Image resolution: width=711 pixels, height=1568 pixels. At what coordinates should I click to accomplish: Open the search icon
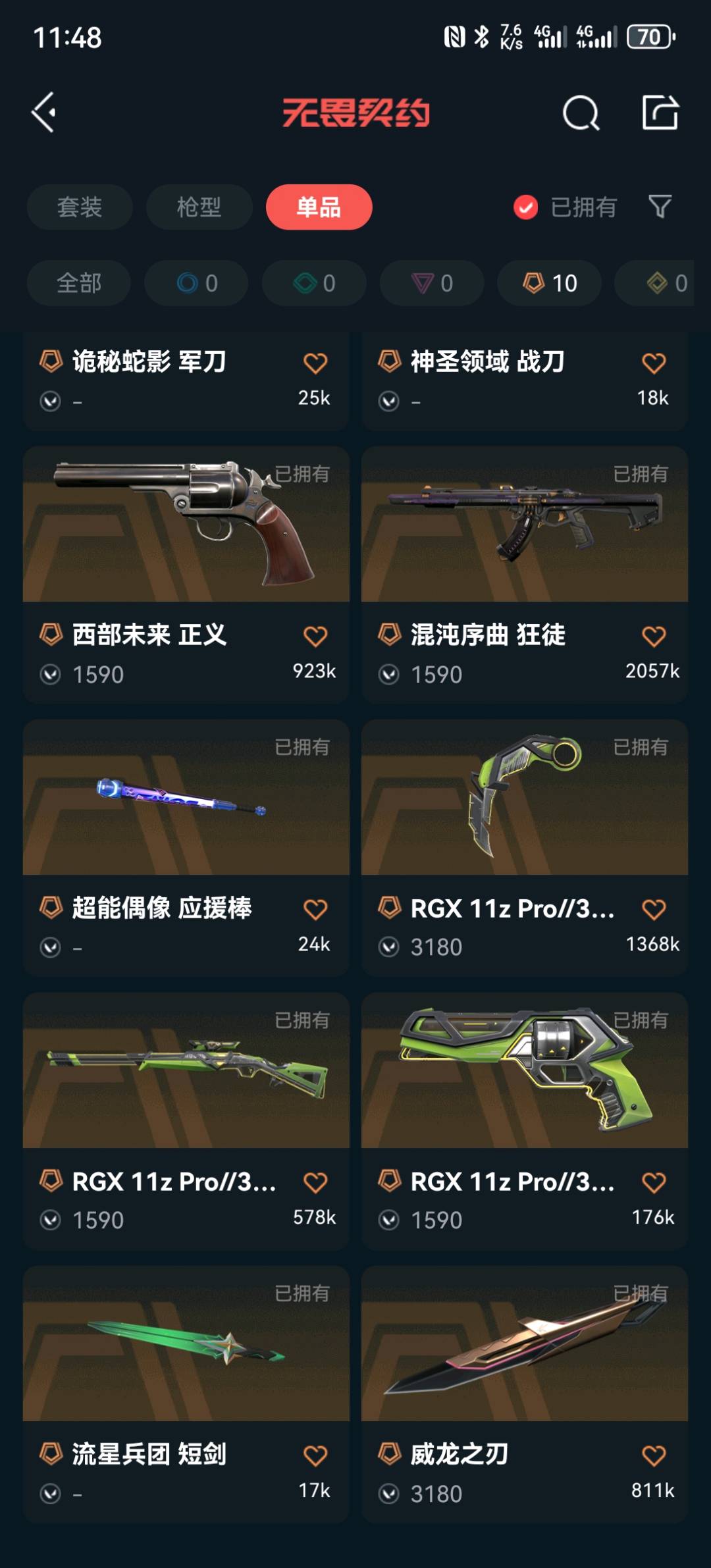[x=581, y=113]
